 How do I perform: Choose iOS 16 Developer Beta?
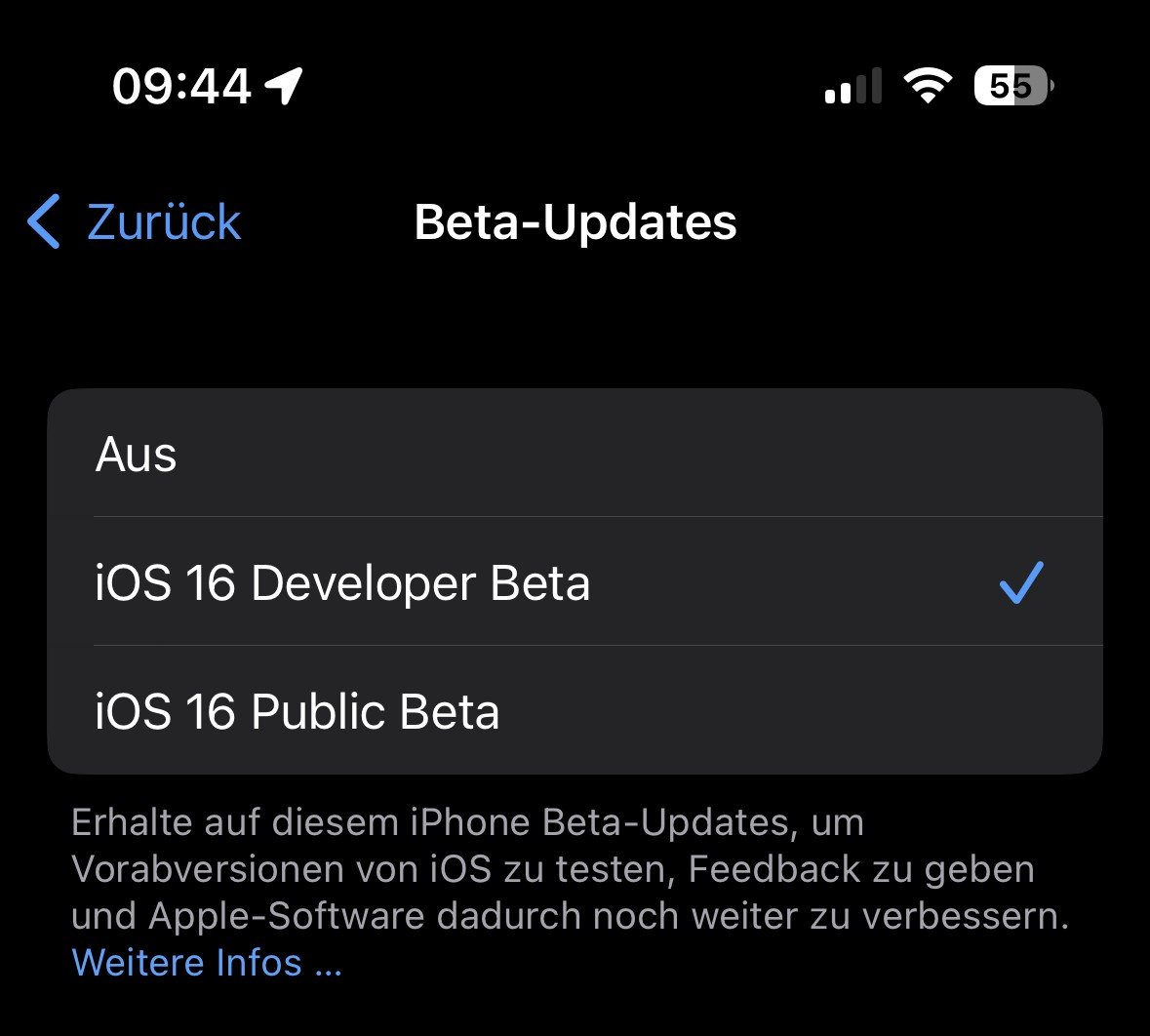(574, 582)
